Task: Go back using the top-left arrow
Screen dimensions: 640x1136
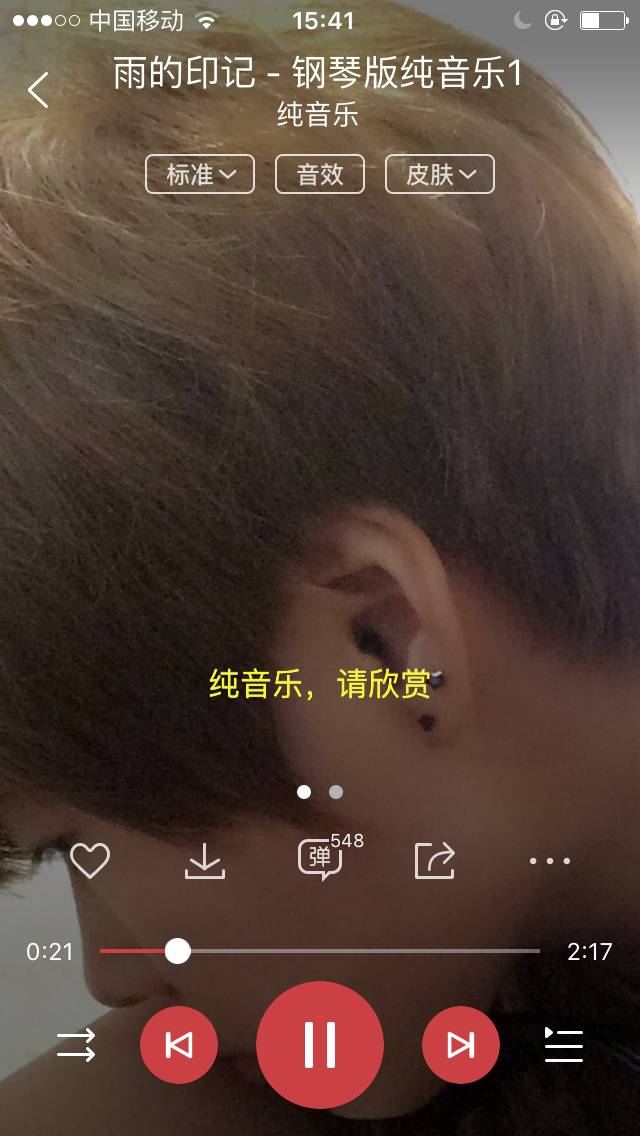Action: coord(38,90)
